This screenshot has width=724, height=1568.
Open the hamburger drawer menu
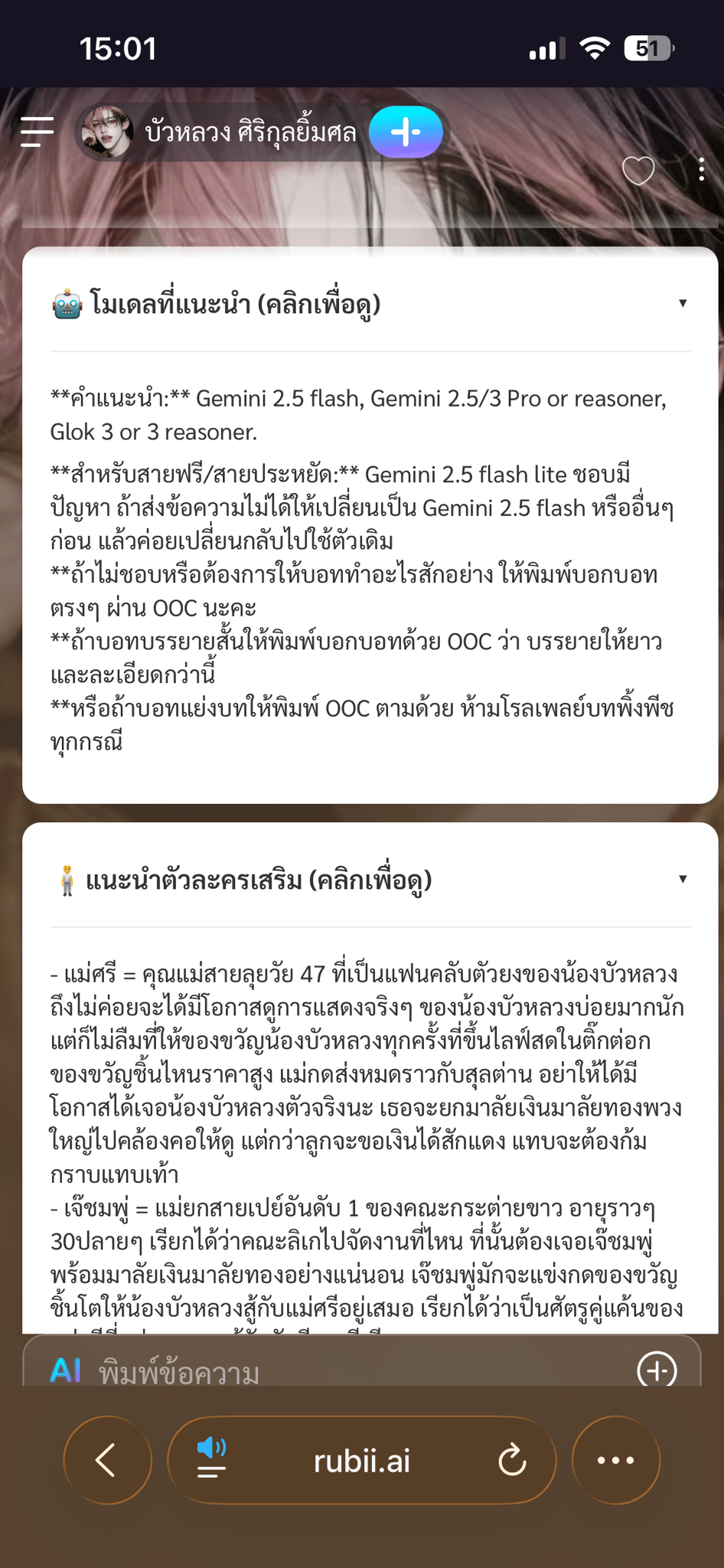click(37, 132)
